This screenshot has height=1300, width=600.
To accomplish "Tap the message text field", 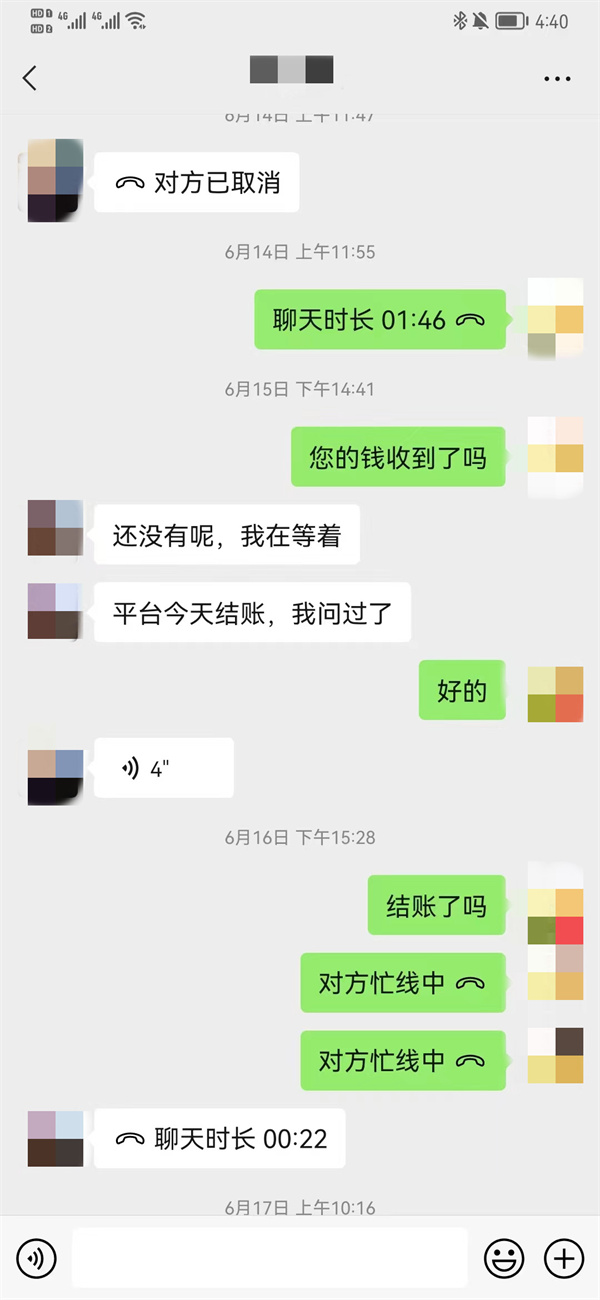I will coord(270,1257).
